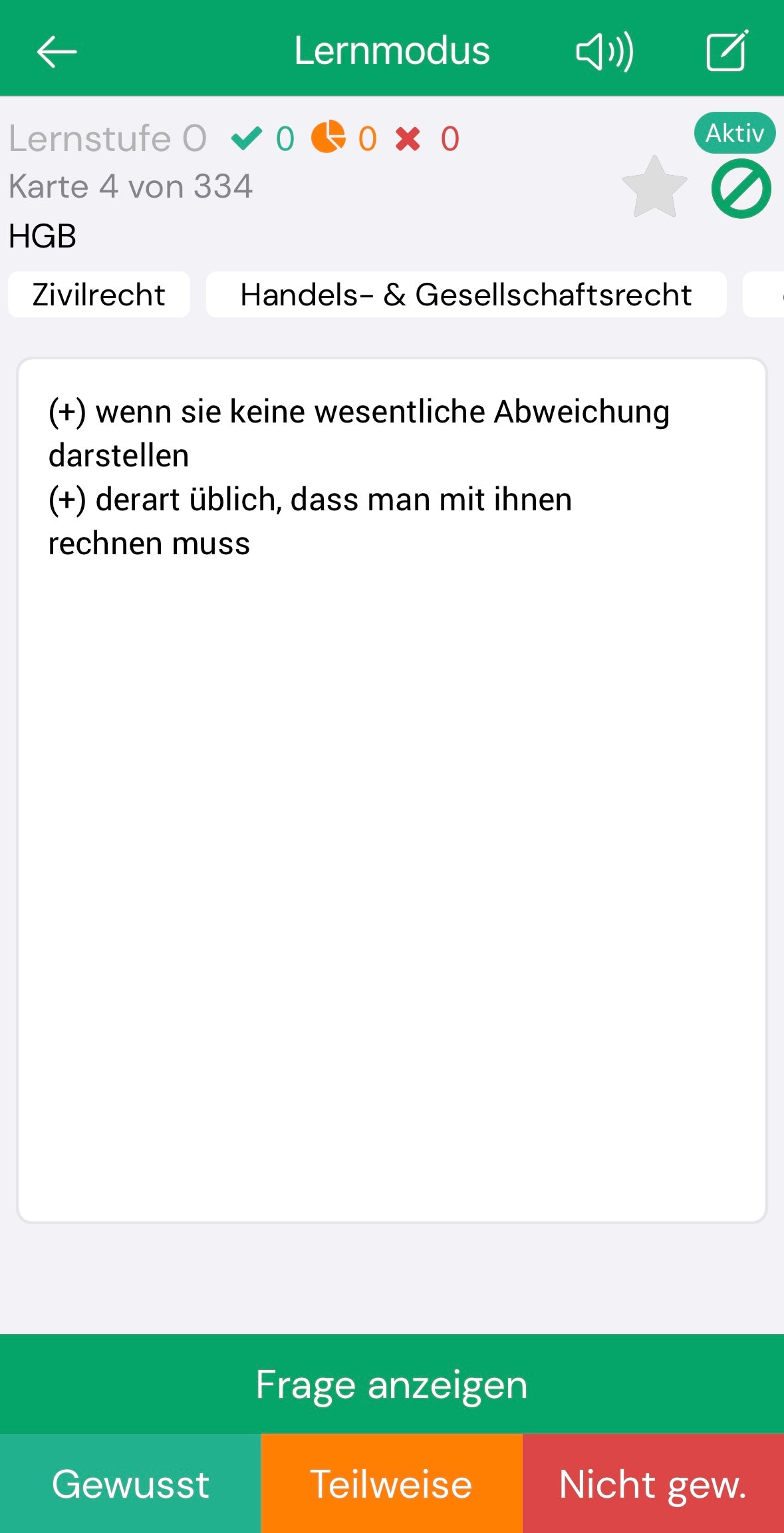Rate the card as Nicht gew.
Image resolution: width=784 pixels, height=1533 pixels.
tap(653, 1484)
